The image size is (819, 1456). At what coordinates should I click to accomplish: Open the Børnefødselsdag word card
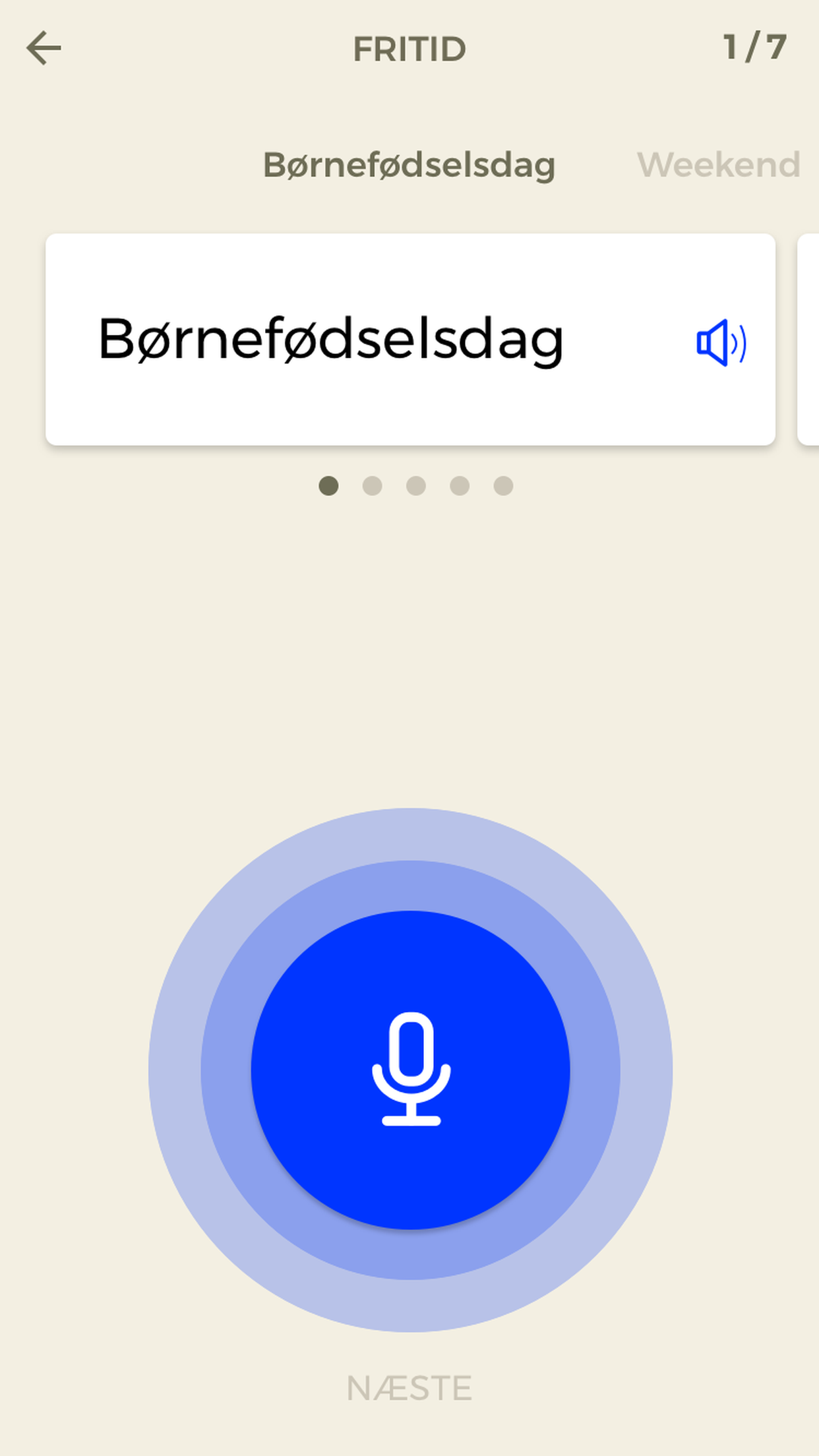[x=410, y=340]
